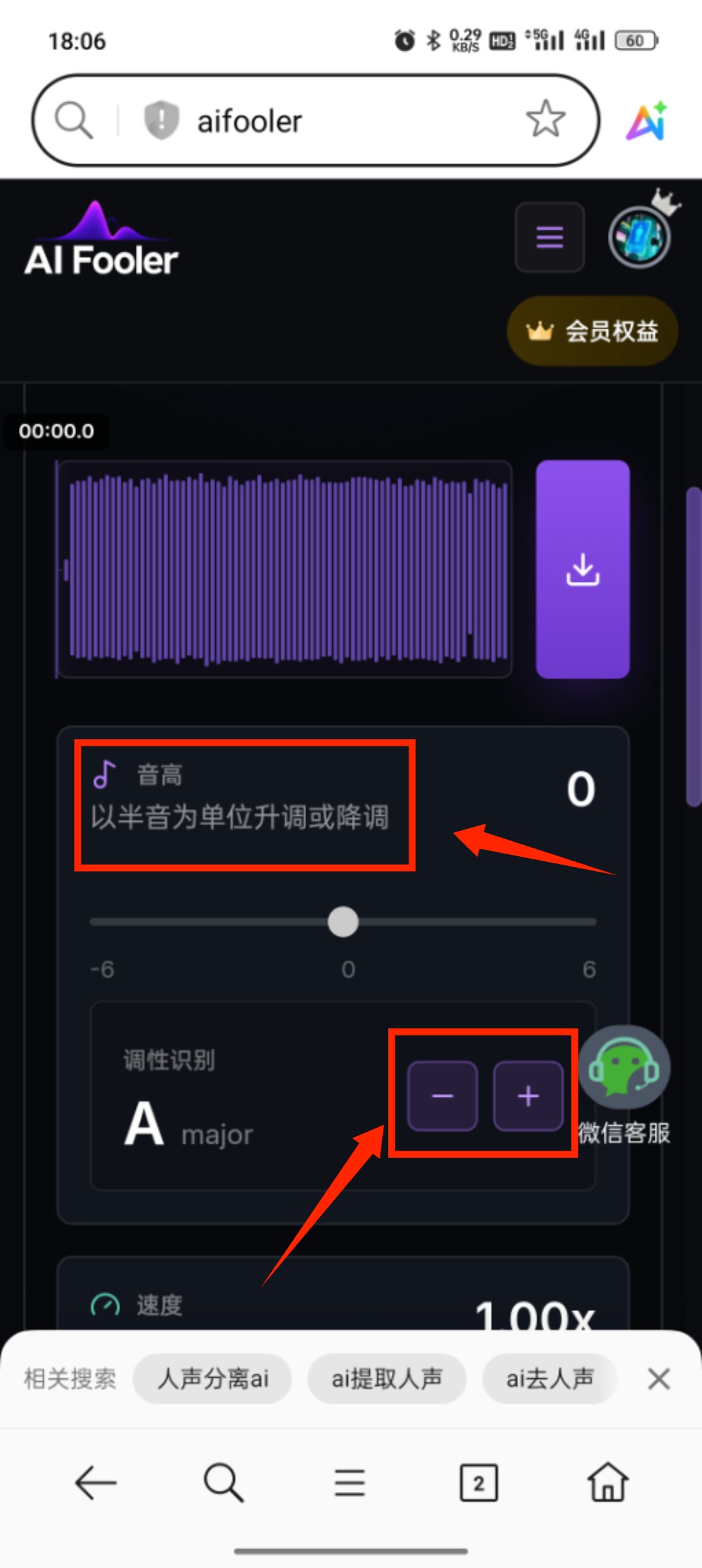Search related term ai去人声

click(x=550, y=1378)
